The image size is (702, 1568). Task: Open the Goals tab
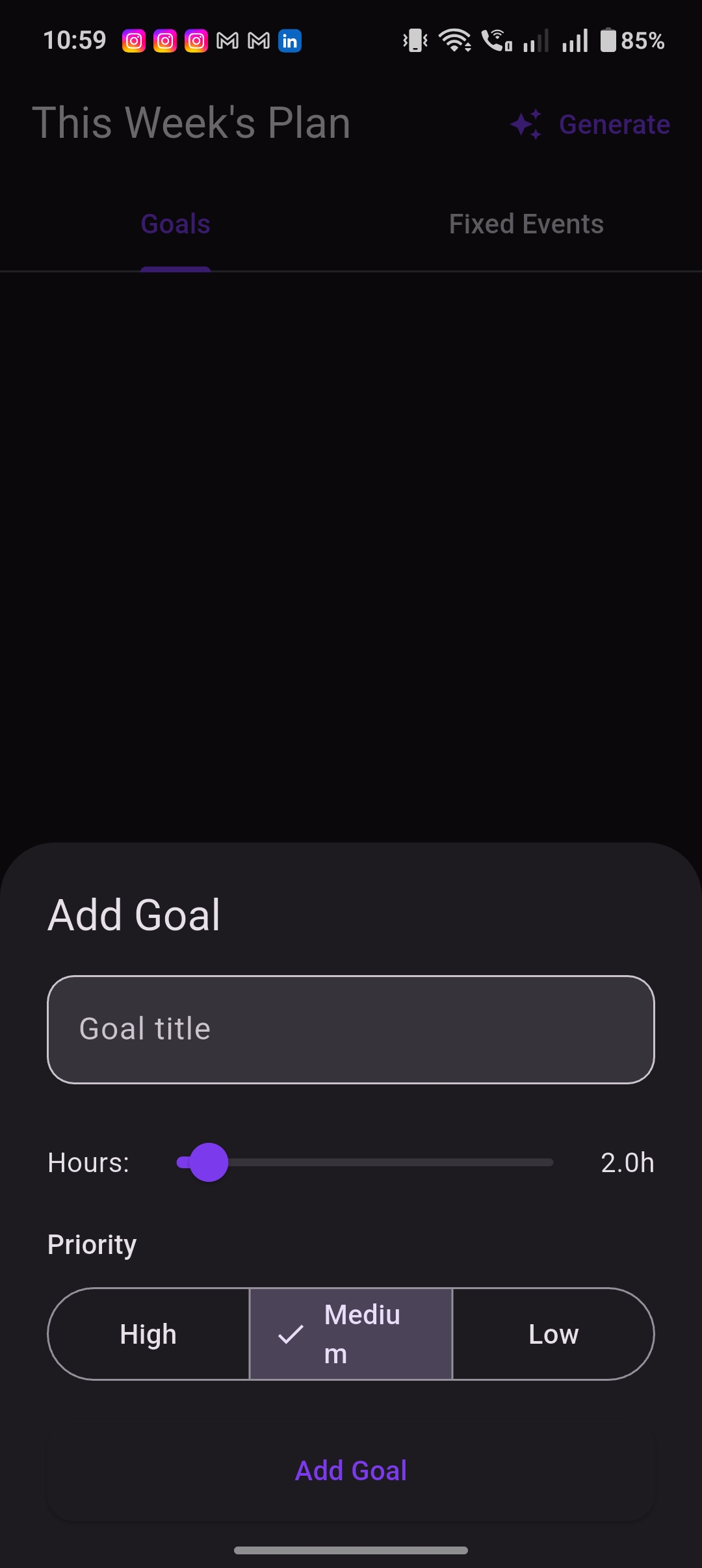tap(175, 224)
